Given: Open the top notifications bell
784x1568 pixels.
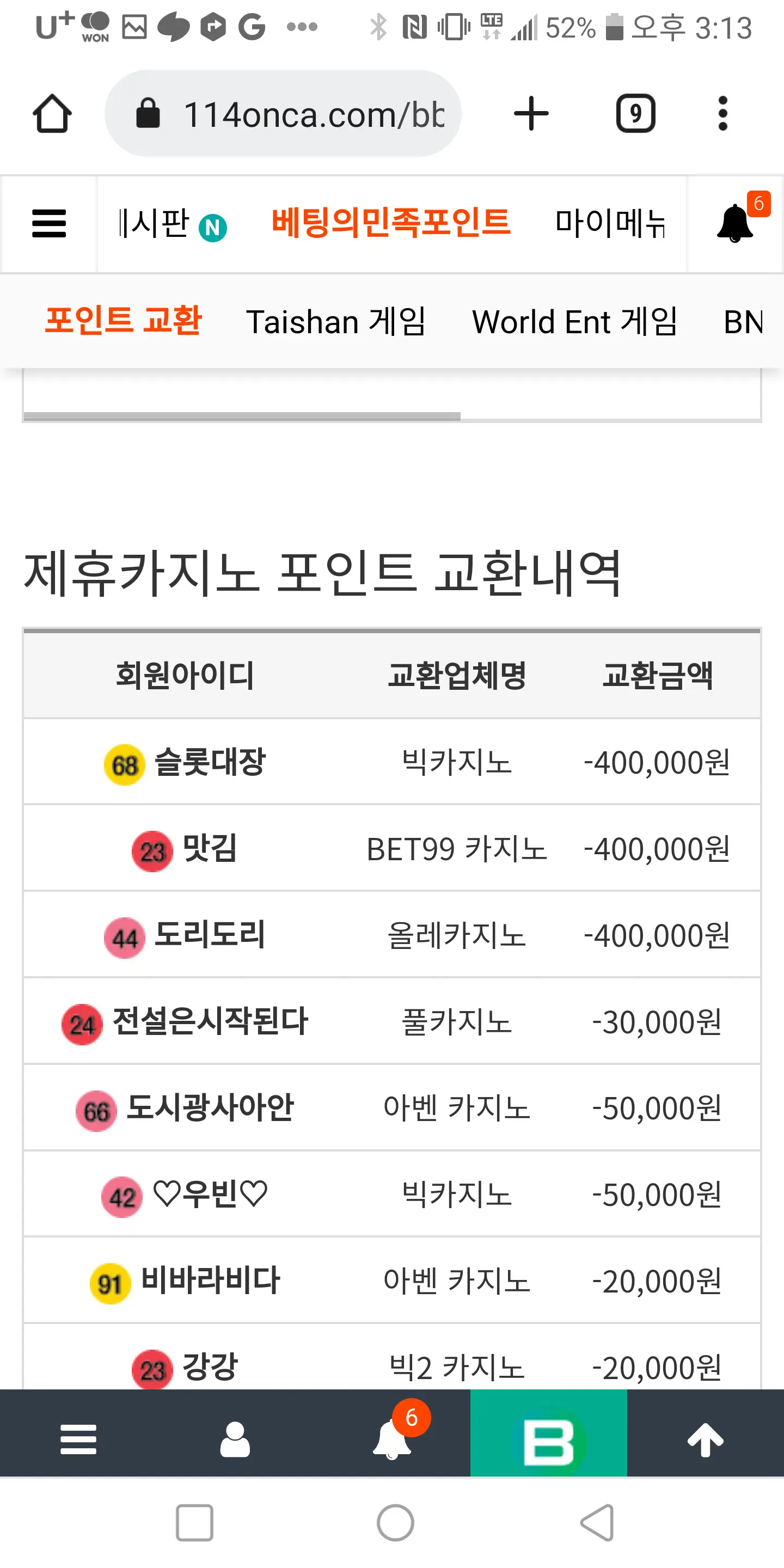Looking at the screenshot, I should click(x=736, y=223).
